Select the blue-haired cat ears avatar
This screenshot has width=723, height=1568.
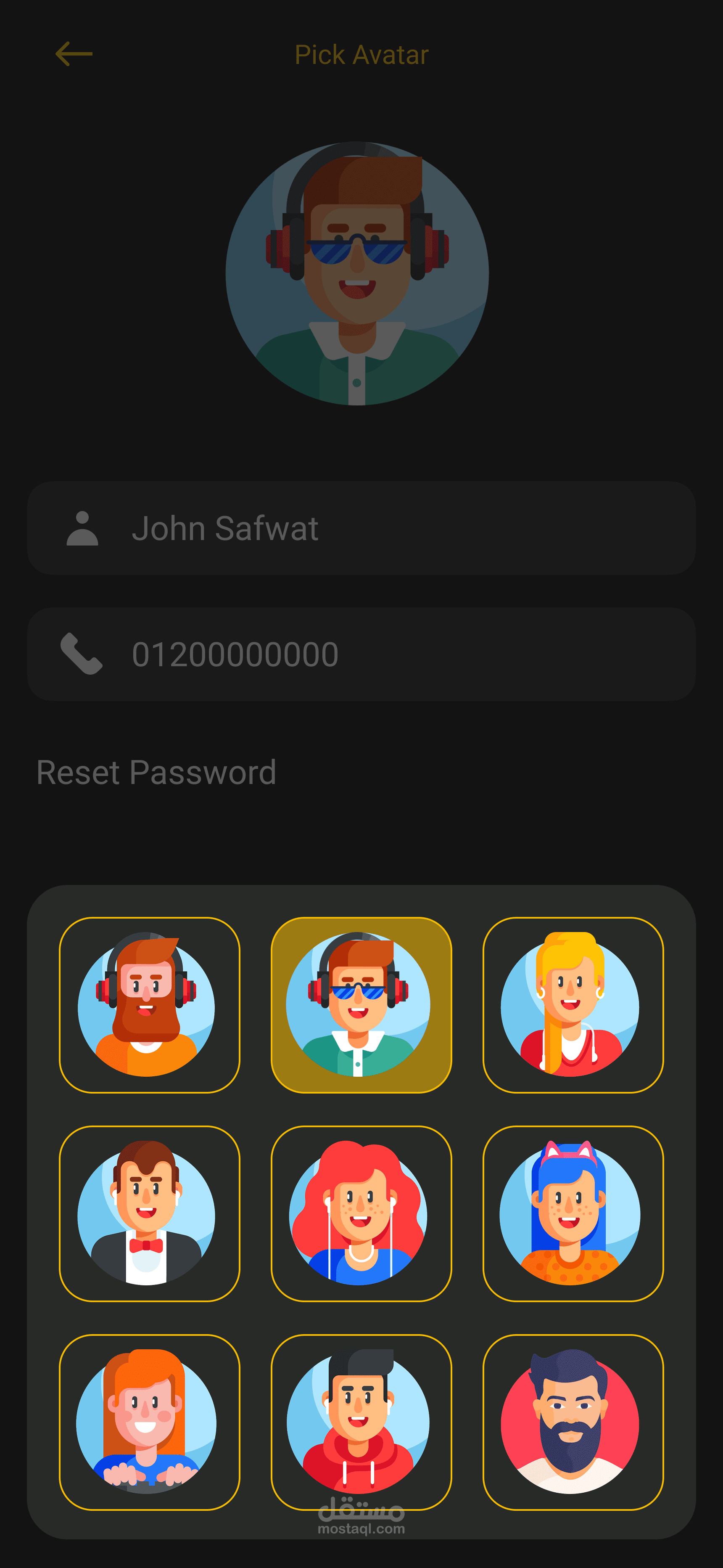573,1214
